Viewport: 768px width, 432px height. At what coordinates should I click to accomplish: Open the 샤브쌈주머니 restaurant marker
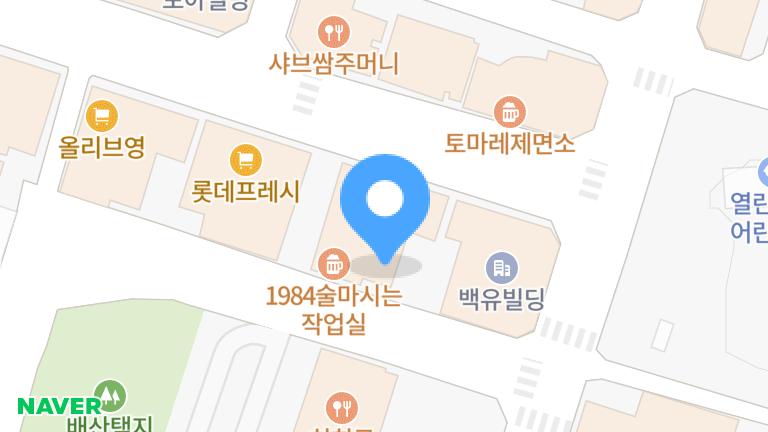(x=333, y=32)
